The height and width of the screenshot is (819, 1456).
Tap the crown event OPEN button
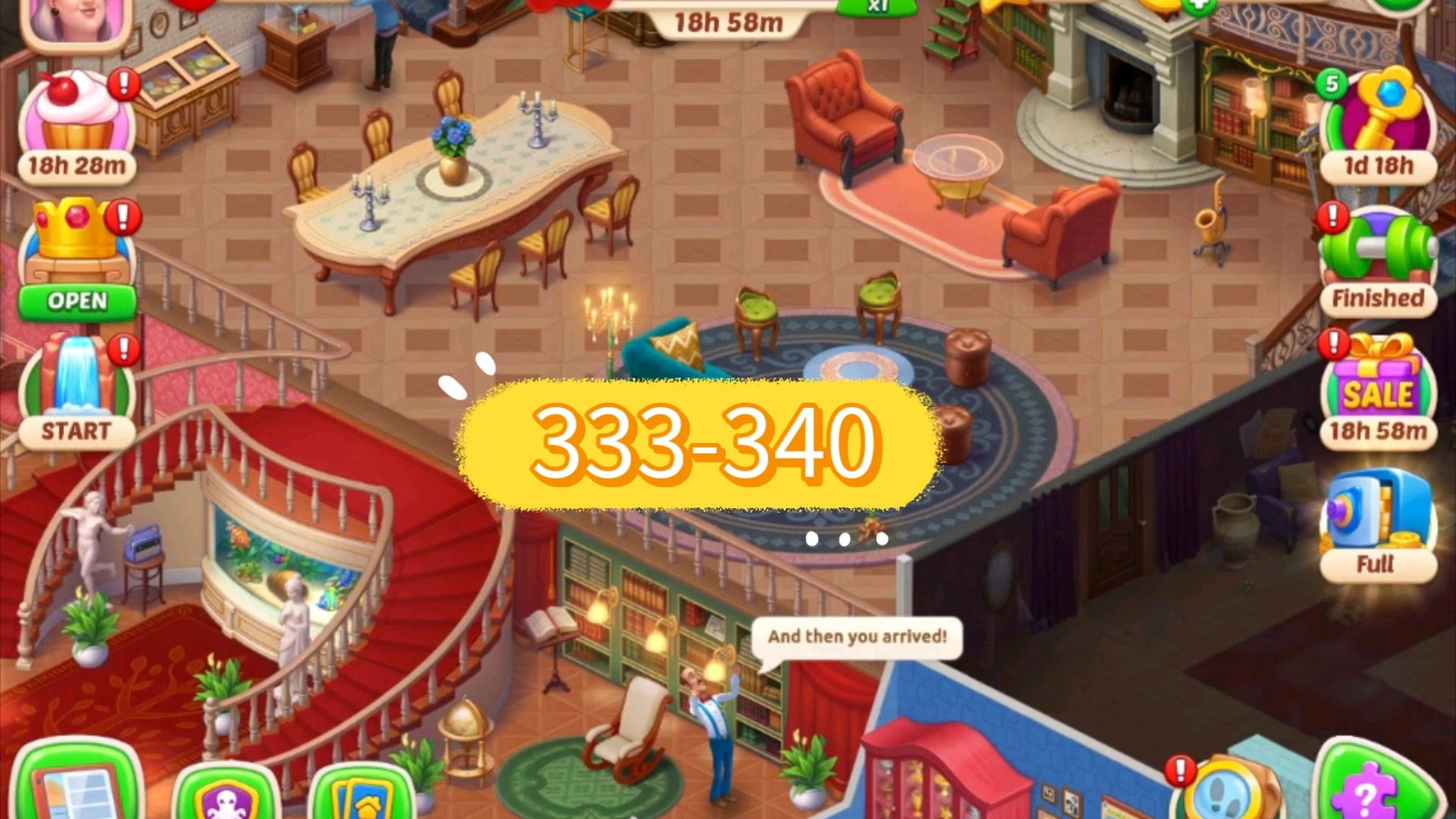click(x=77, y=301)
